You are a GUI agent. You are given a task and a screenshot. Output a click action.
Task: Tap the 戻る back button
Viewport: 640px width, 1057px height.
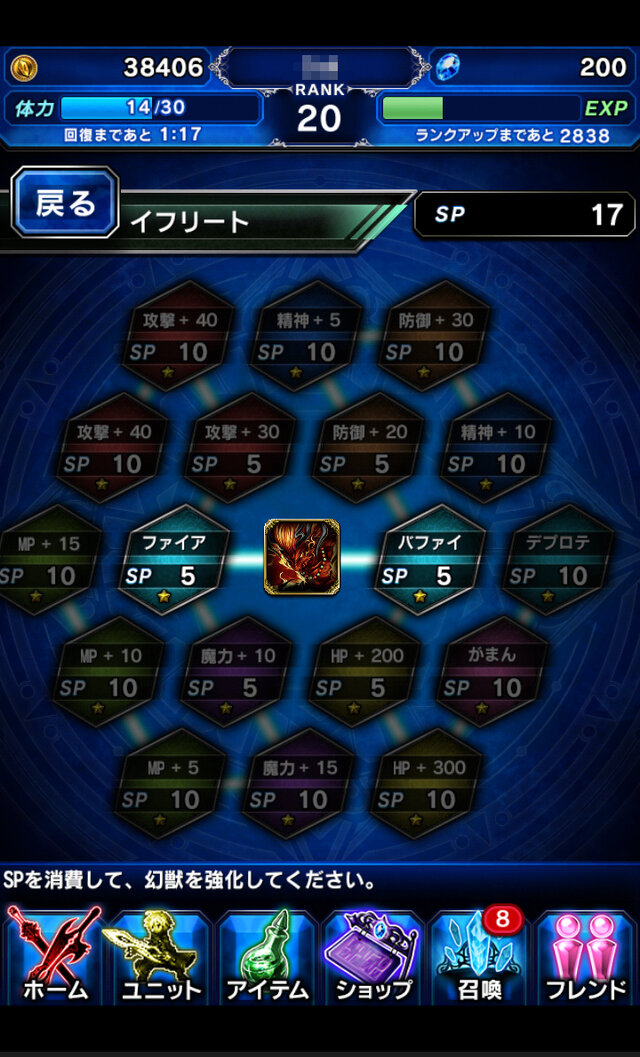tap(65, 203)
